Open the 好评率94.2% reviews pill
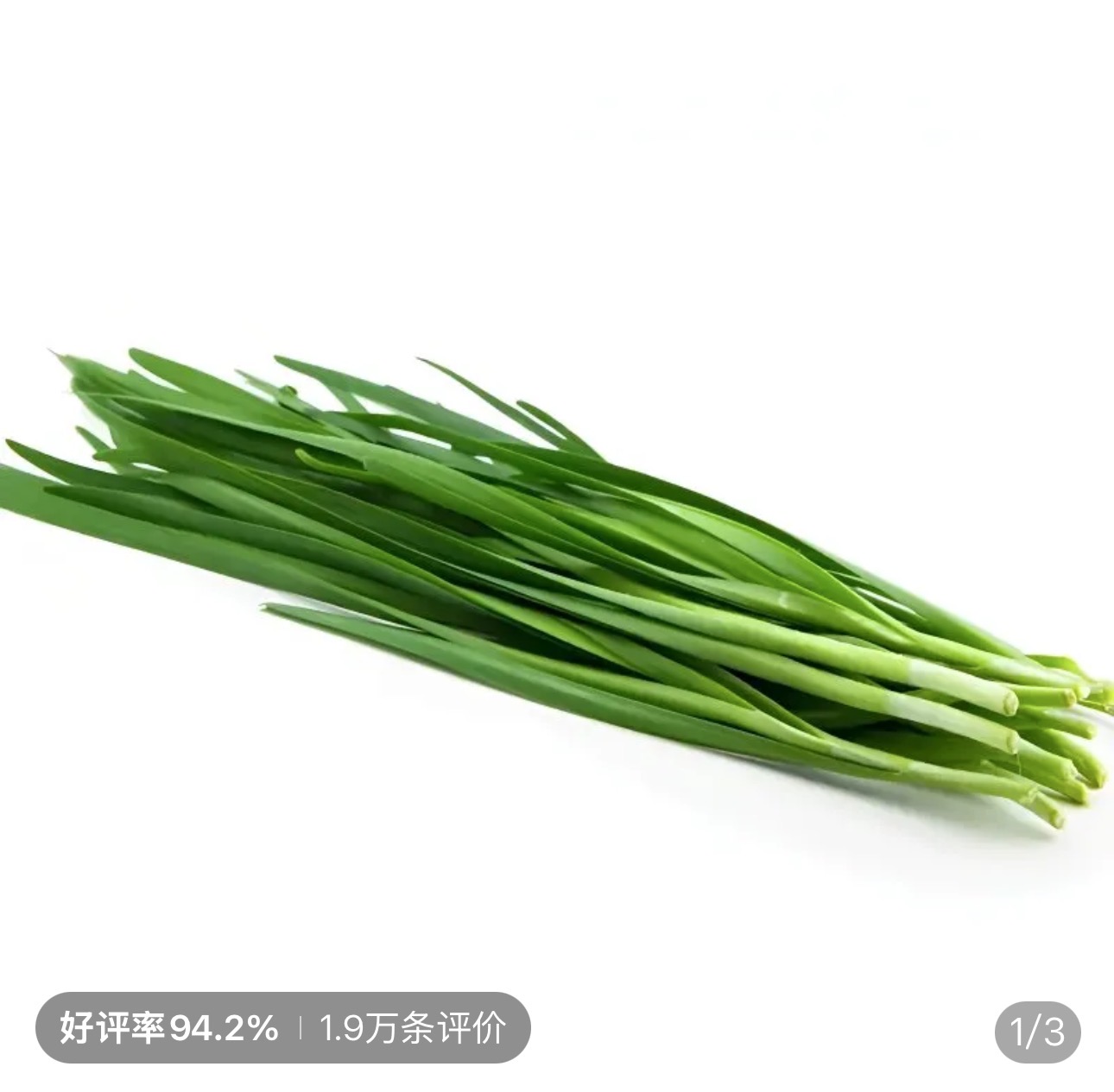Viewport: 1114px width, 1092px height. [282, 1027]
